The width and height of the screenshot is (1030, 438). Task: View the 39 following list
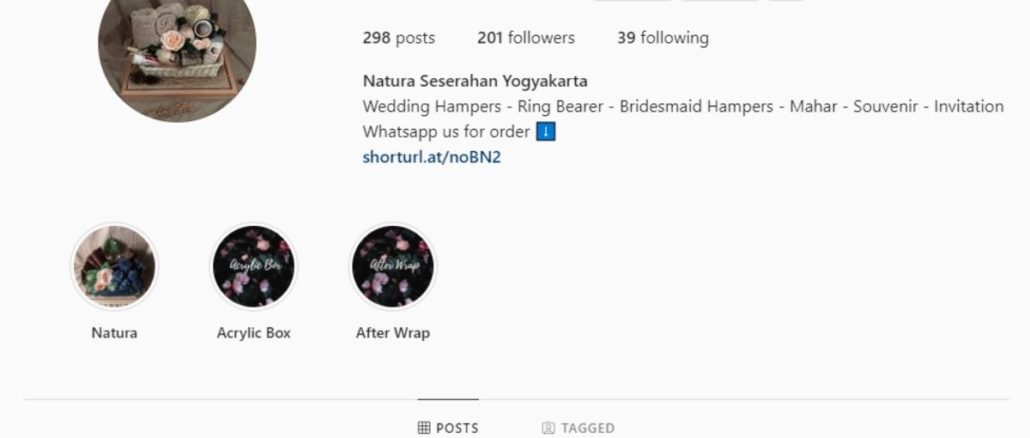[663, 38]
